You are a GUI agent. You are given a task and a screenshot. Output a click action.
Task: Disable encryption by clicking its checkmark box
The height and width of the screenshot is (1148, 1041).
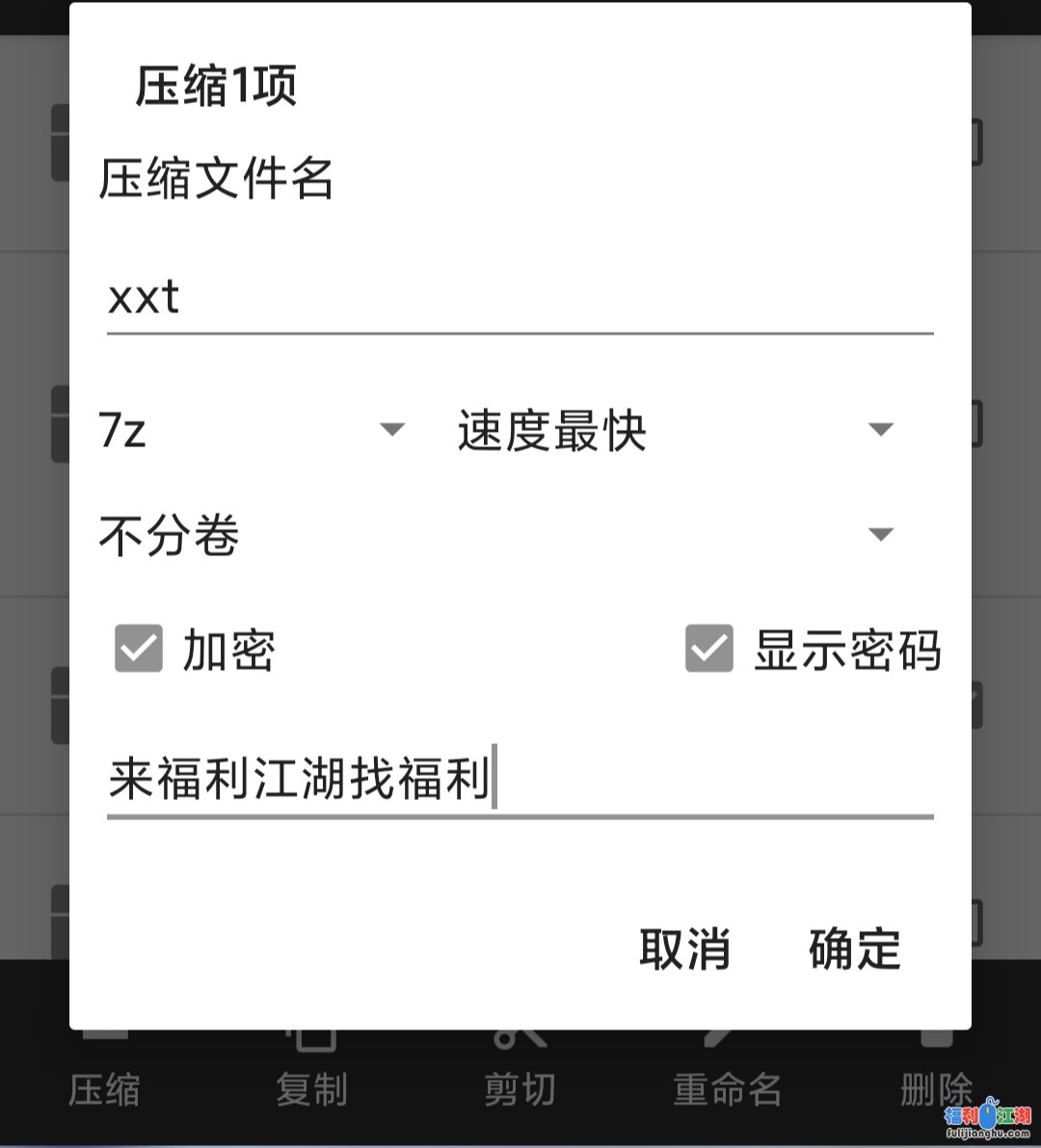(138, 650)
